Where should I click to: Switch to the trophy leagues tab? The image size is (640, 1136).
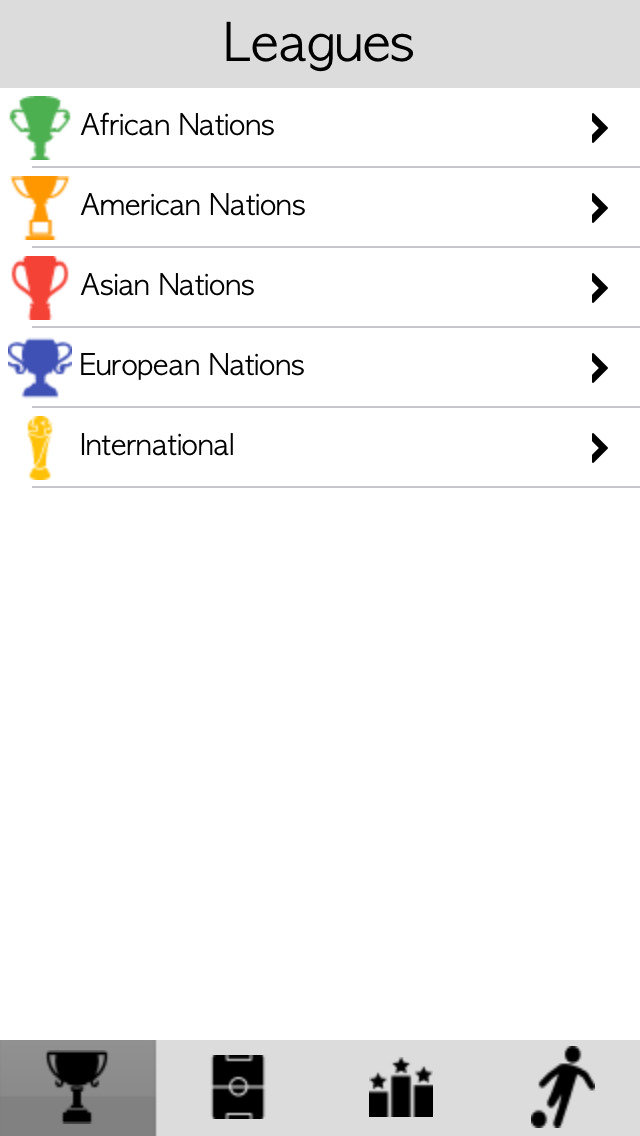coord(78,1088)
